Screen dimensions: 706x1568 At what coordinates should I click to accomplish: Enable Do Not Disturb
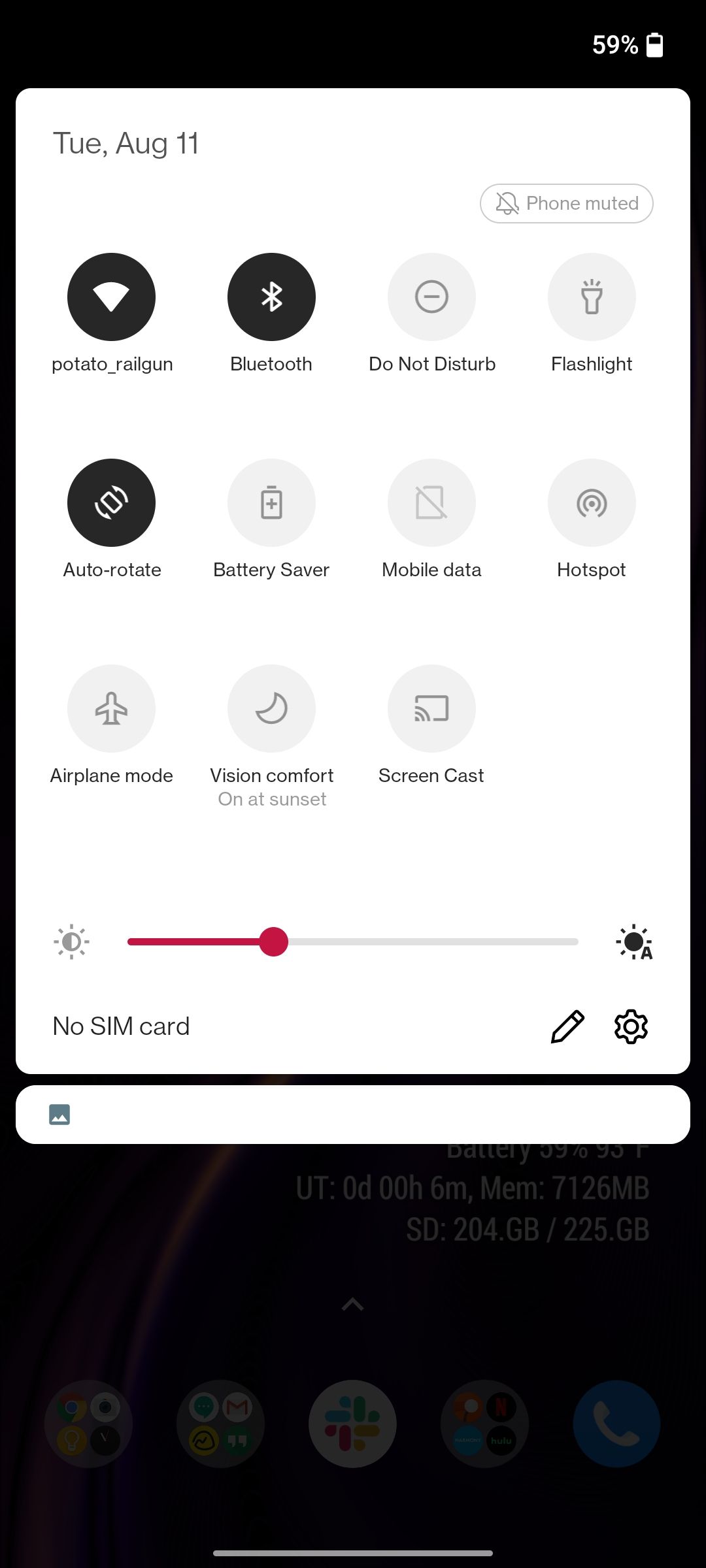pyautogui.click(x=431, y=297)
